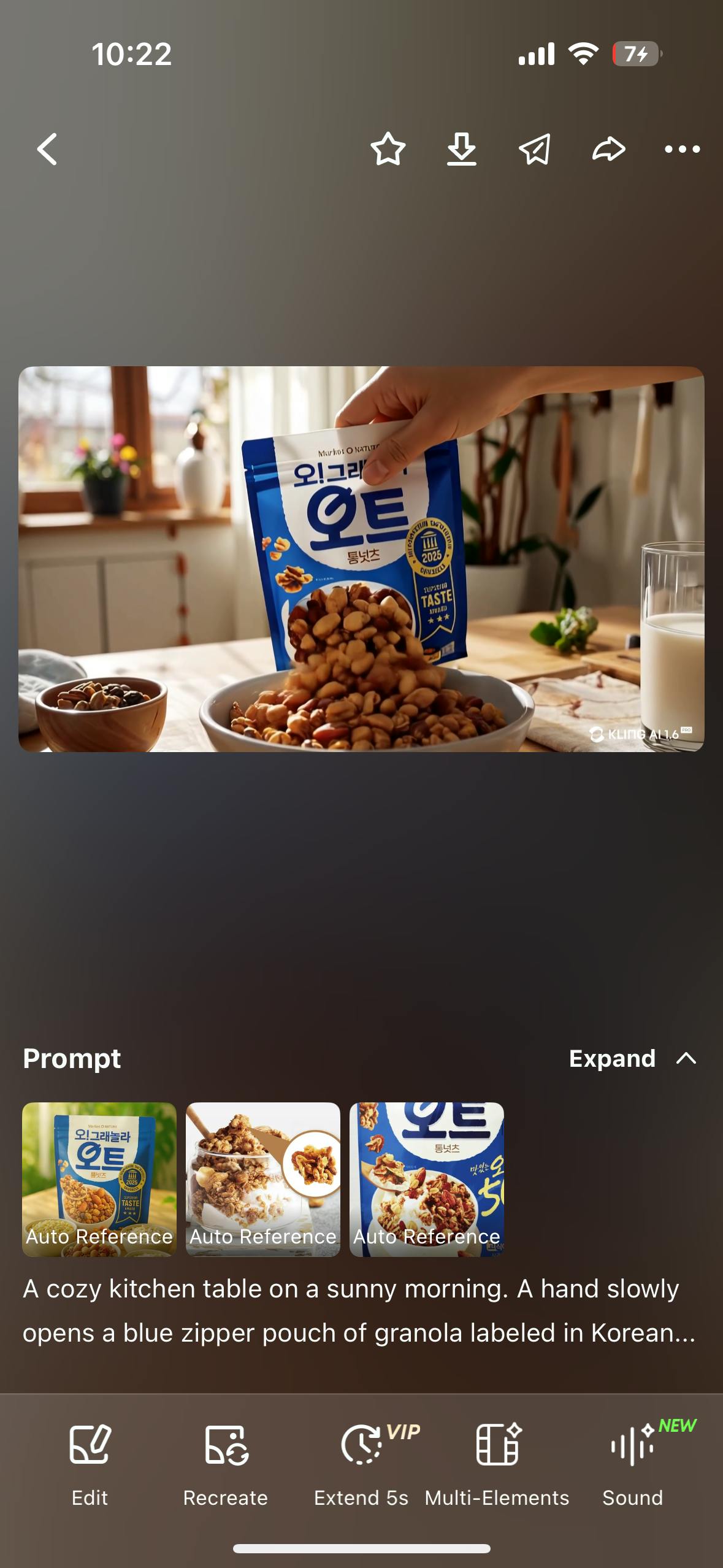Open the first Auto Reference granola pouch image
Image resolution: width=723 pixels, height=1568 pixels.
tap(99, 1179)
